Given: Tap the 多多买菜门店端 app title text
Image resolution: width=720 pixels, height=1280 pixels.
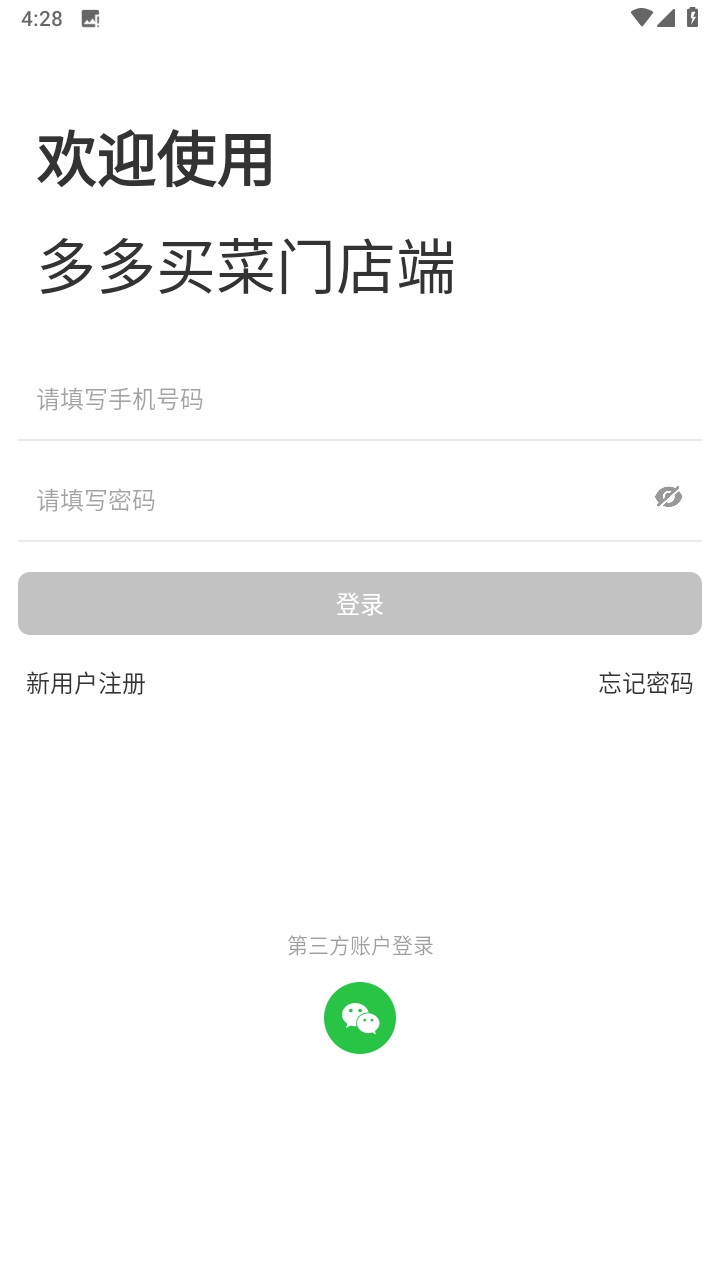Looking at the screenshot, I should point(246,265).
